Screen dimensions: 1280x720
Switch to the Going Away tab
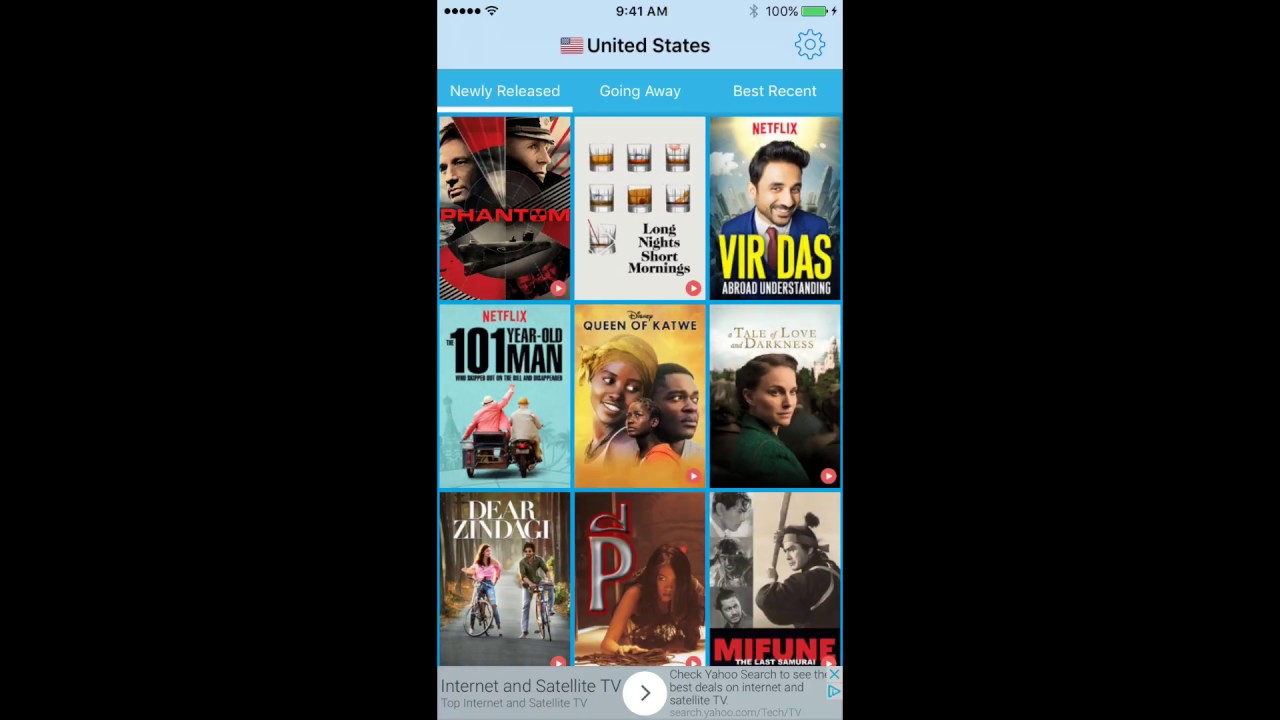click(x=640, y=91)
